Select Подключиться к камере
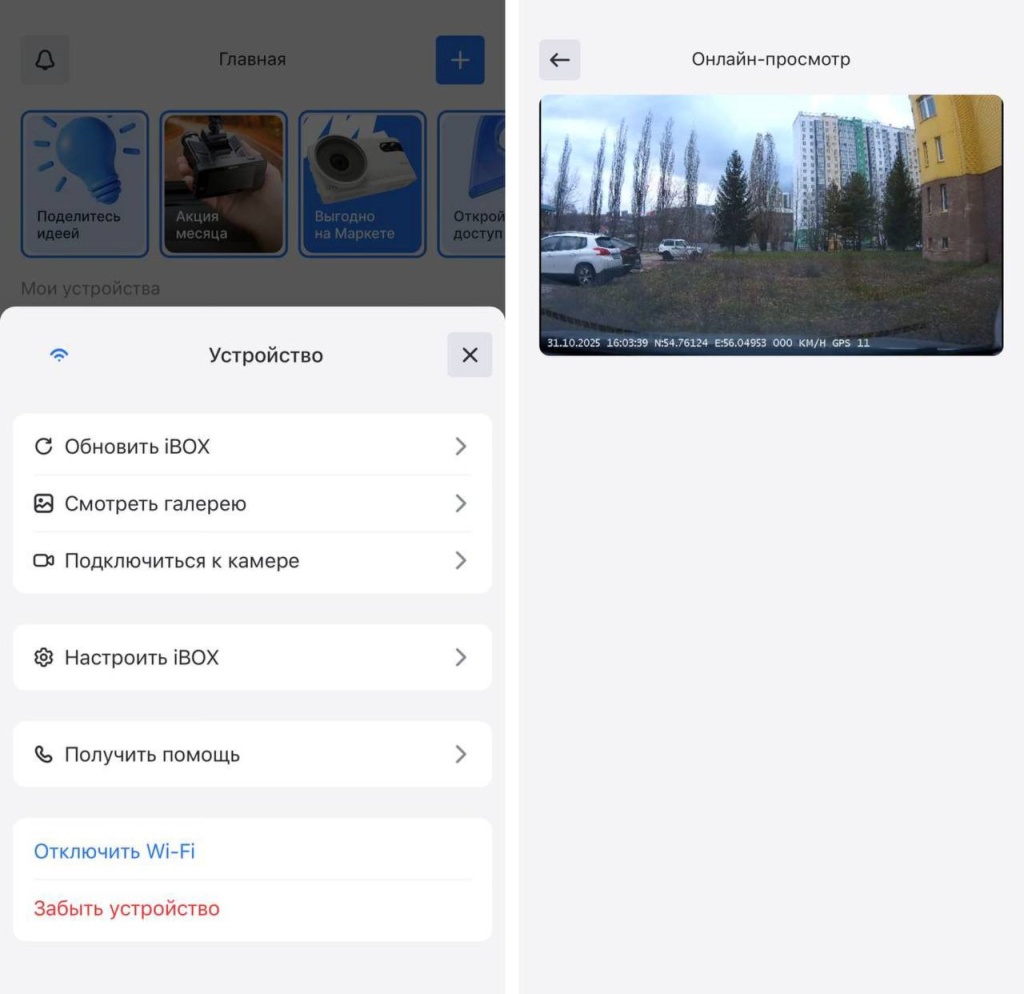Image resolution: width=1024 pixels, height=994 pixels. pos(252,561)
